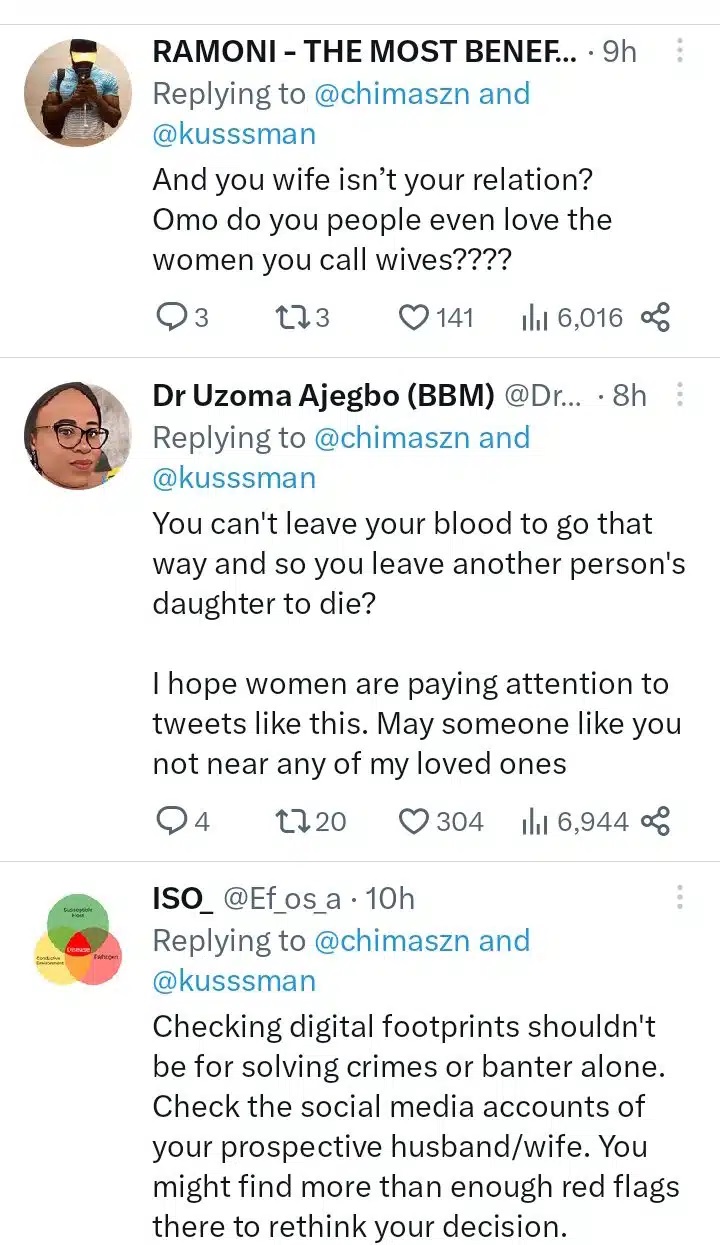720x1245 pixels.
Task: Retweet Dr Uzoma Ajegbo's tweet
Action: [290, 822]
